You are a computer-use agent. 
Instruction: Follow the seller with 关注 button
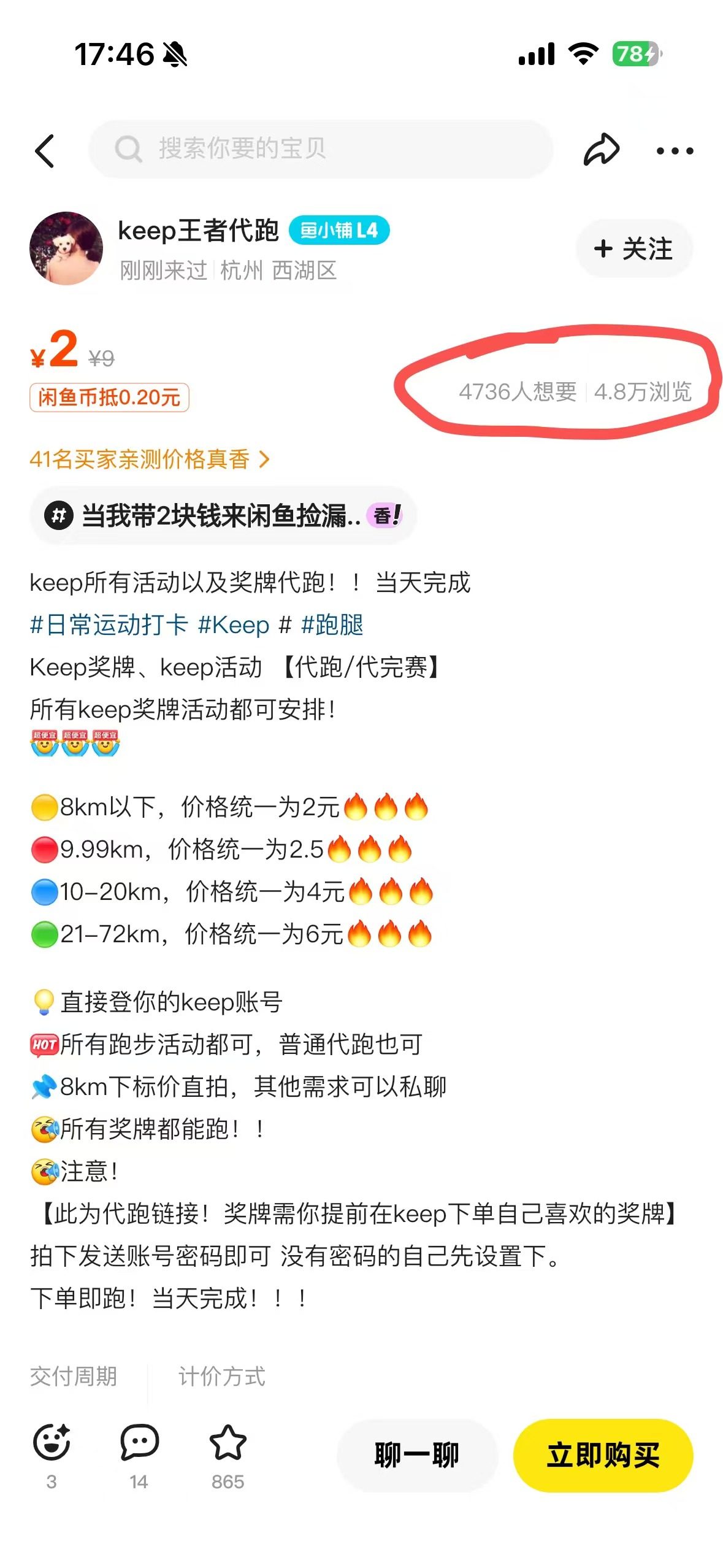pyautogui.click(x=633, y=248)
